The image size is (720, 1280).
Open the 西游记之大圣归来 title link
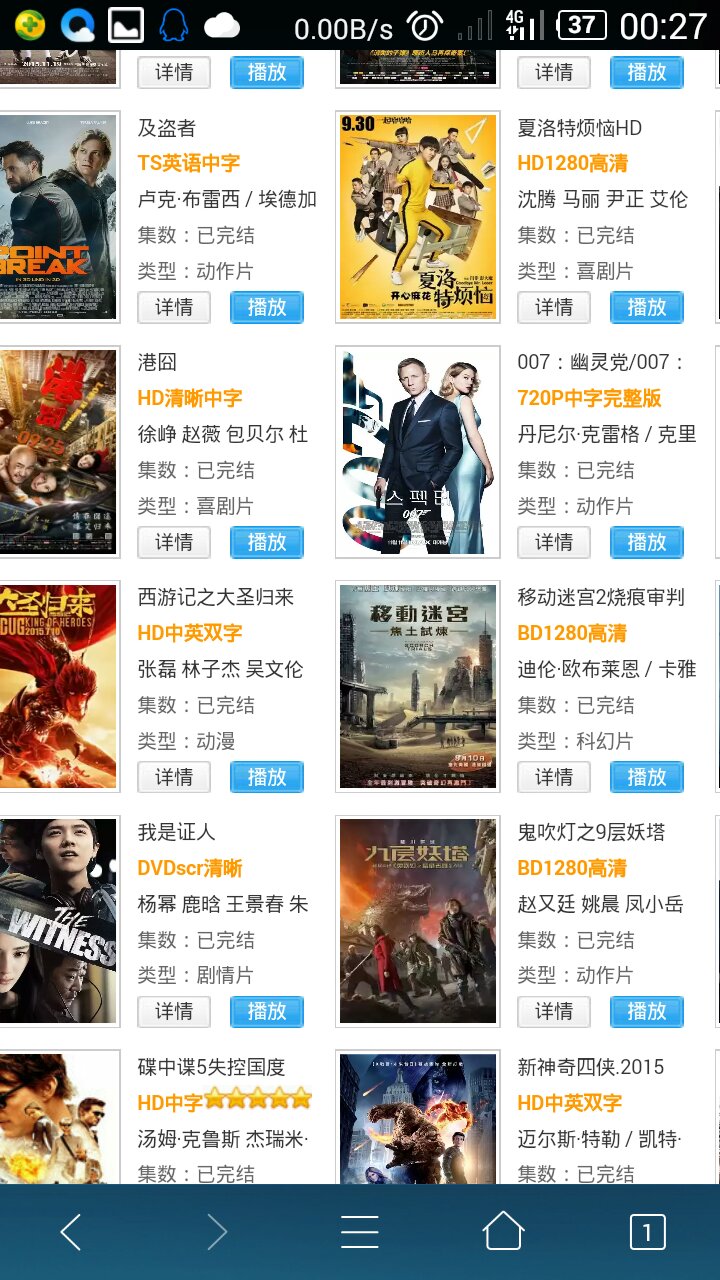[215, 597]
